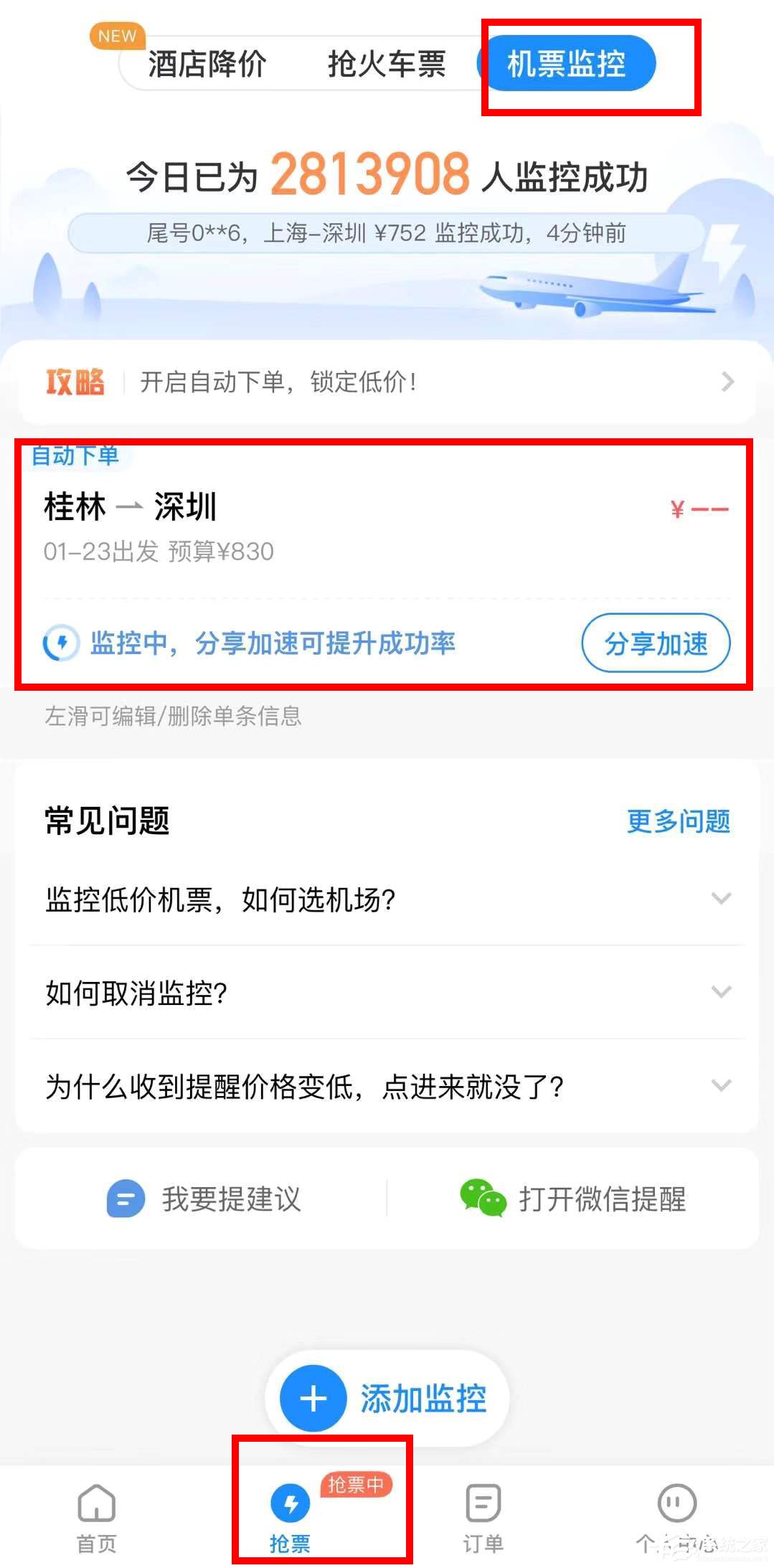Add a new monitor with 添加监控

(x=387, y=1399)
